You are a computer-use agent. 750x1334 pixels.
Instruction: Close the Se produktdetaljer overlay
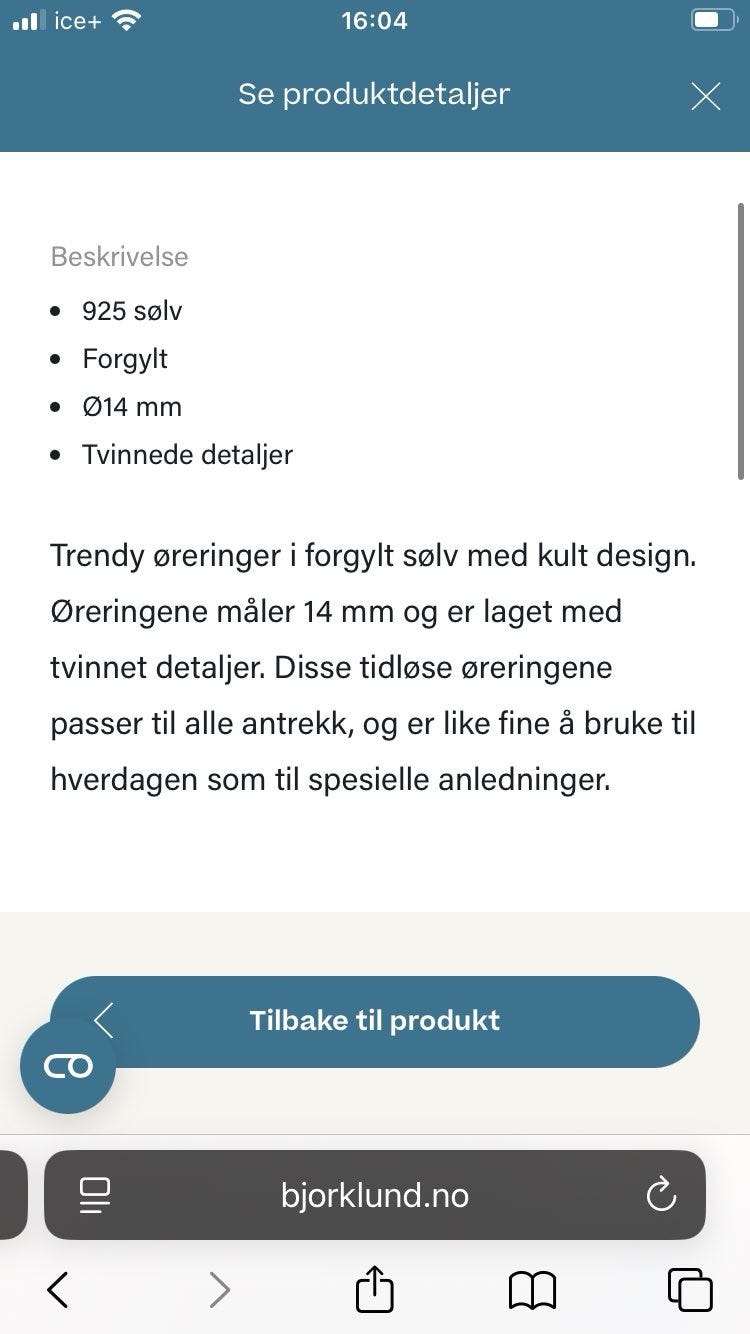pos(706,96)
